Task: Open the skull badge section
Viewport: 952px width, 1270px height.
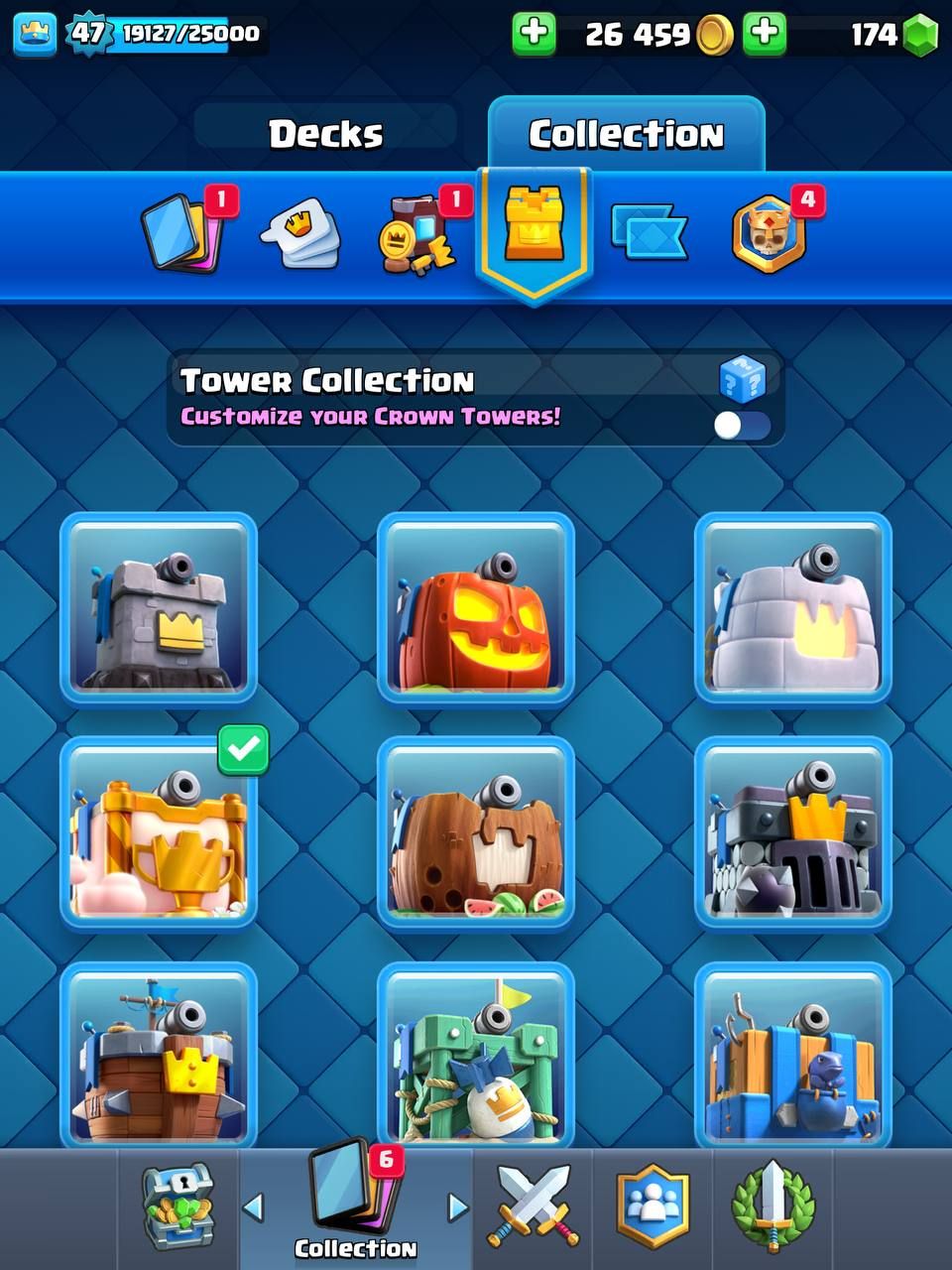Action: [x=769, y=235]
